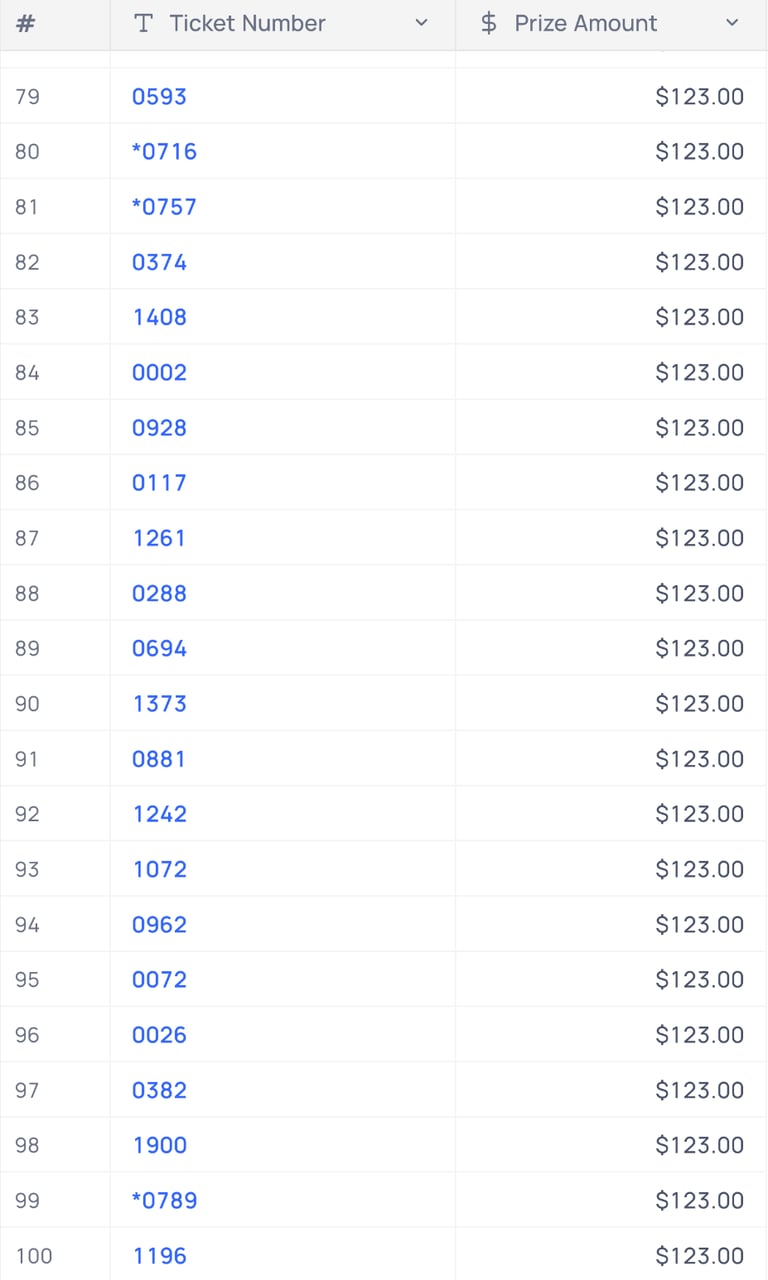768x1280 pixels.
Task: Open the record for ticket 0593
Action: click(x=159, y=97)
